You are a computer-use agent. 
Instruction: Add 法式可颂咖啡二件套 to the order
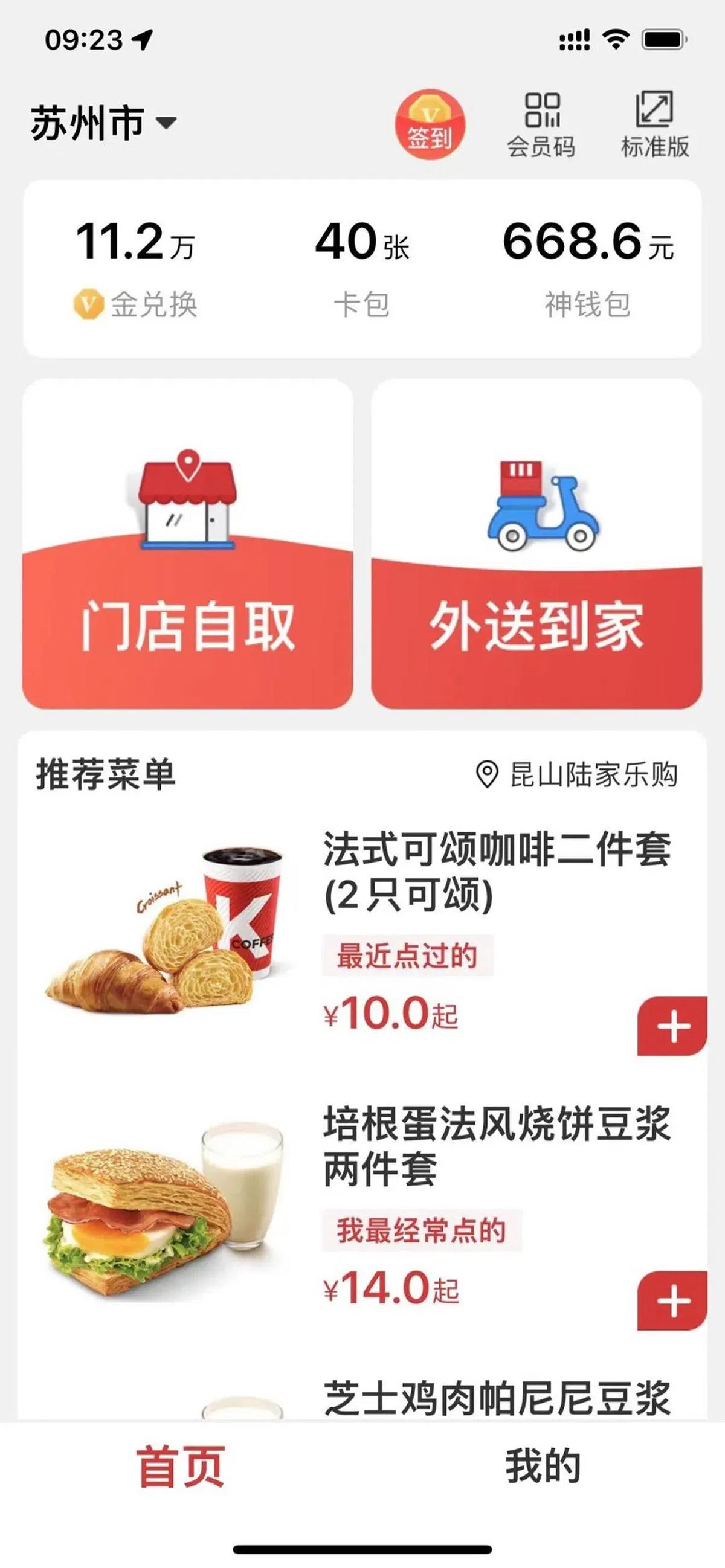(x=672, y=1027)
